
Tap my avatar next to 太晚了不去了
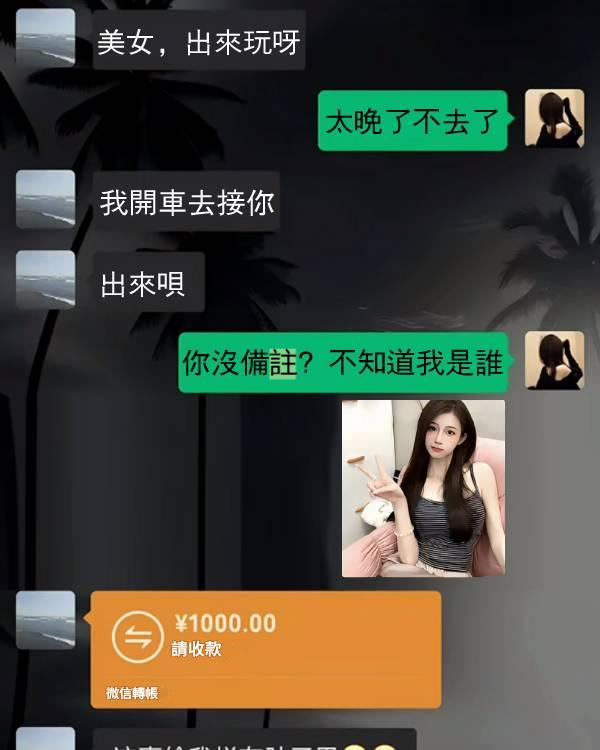click(554, 119)
